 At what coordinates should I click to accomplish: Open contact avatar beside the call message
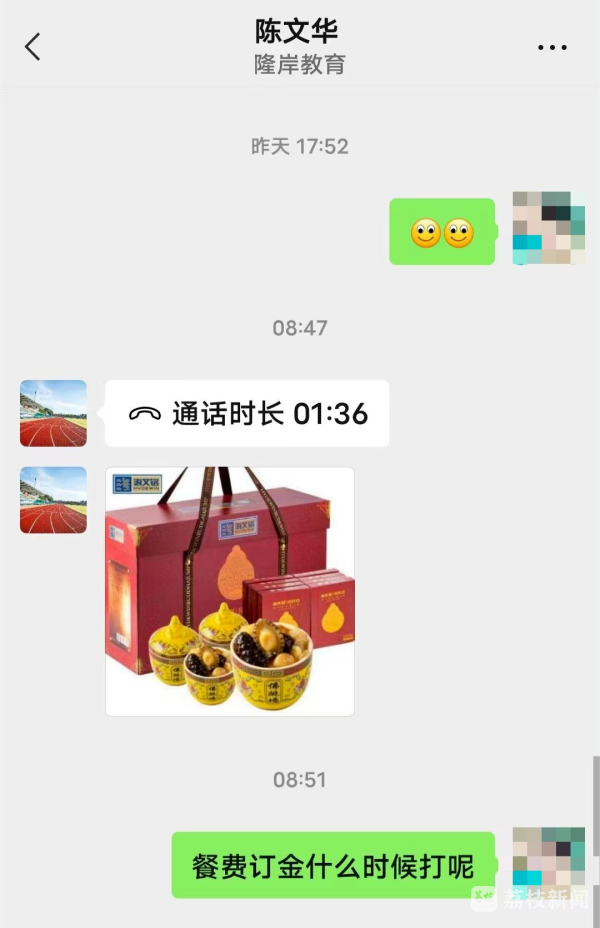coord(53,413)
